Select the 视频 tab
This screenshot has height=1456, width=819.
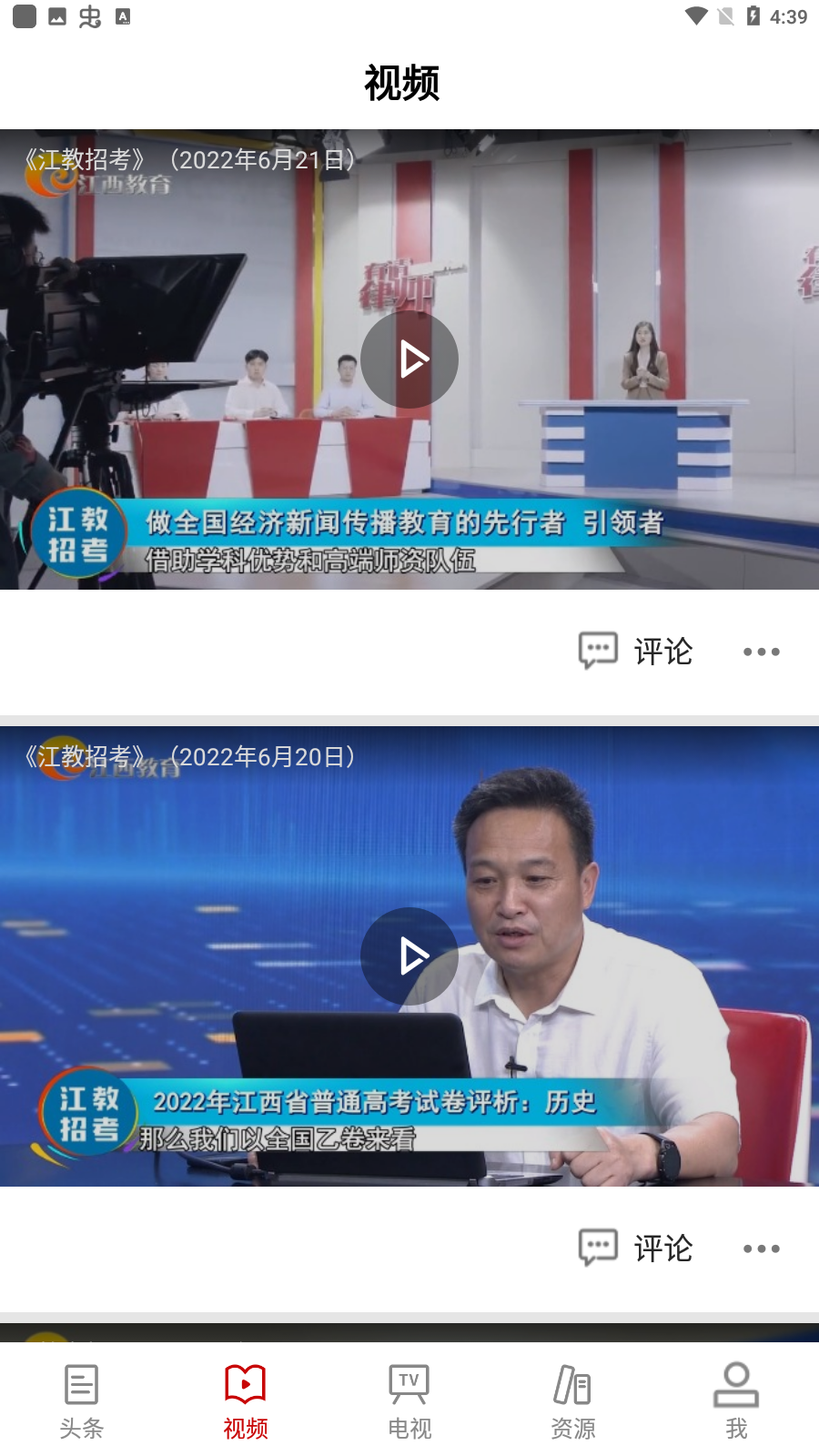246,1401
